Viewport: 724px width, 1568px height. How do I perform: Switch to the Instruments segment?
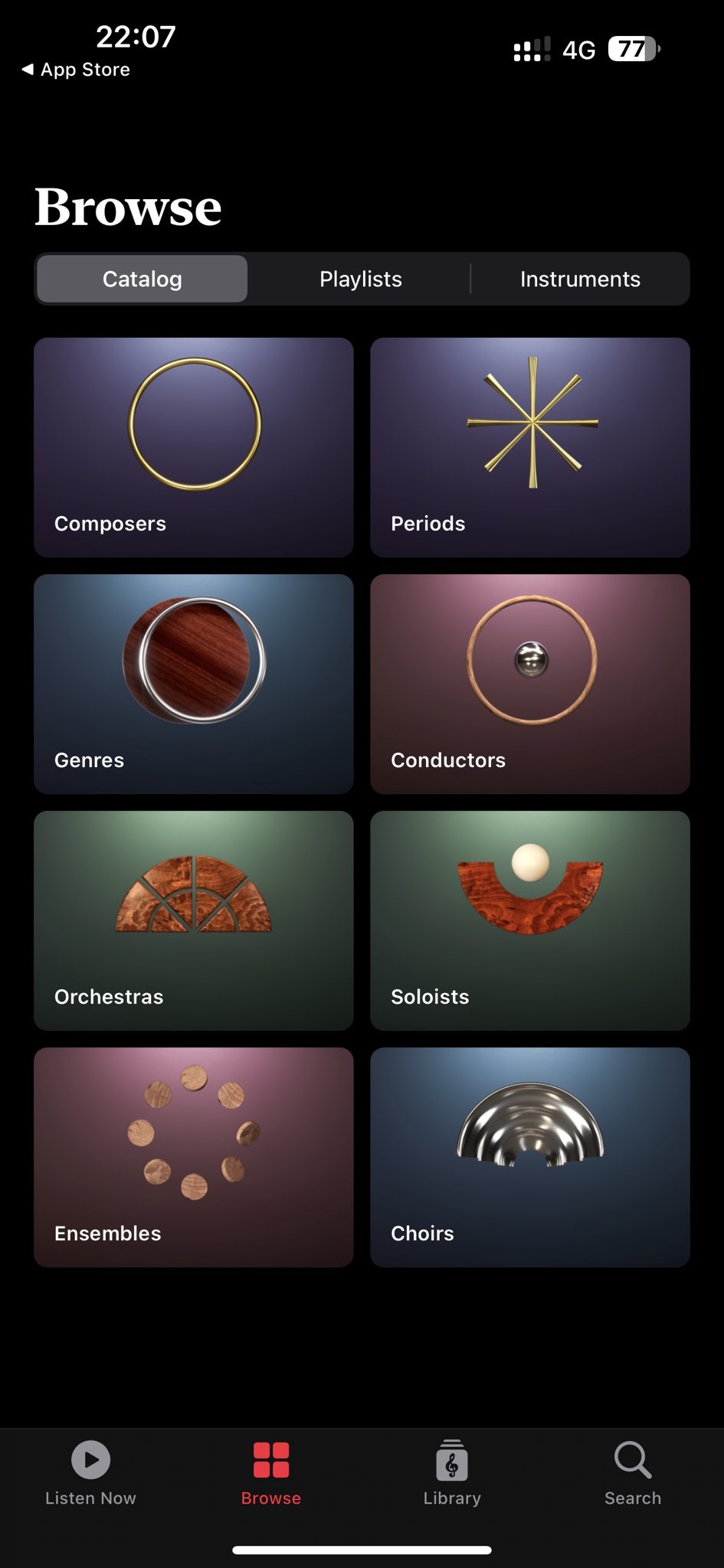pyautogui.click(x=580, y=279)
